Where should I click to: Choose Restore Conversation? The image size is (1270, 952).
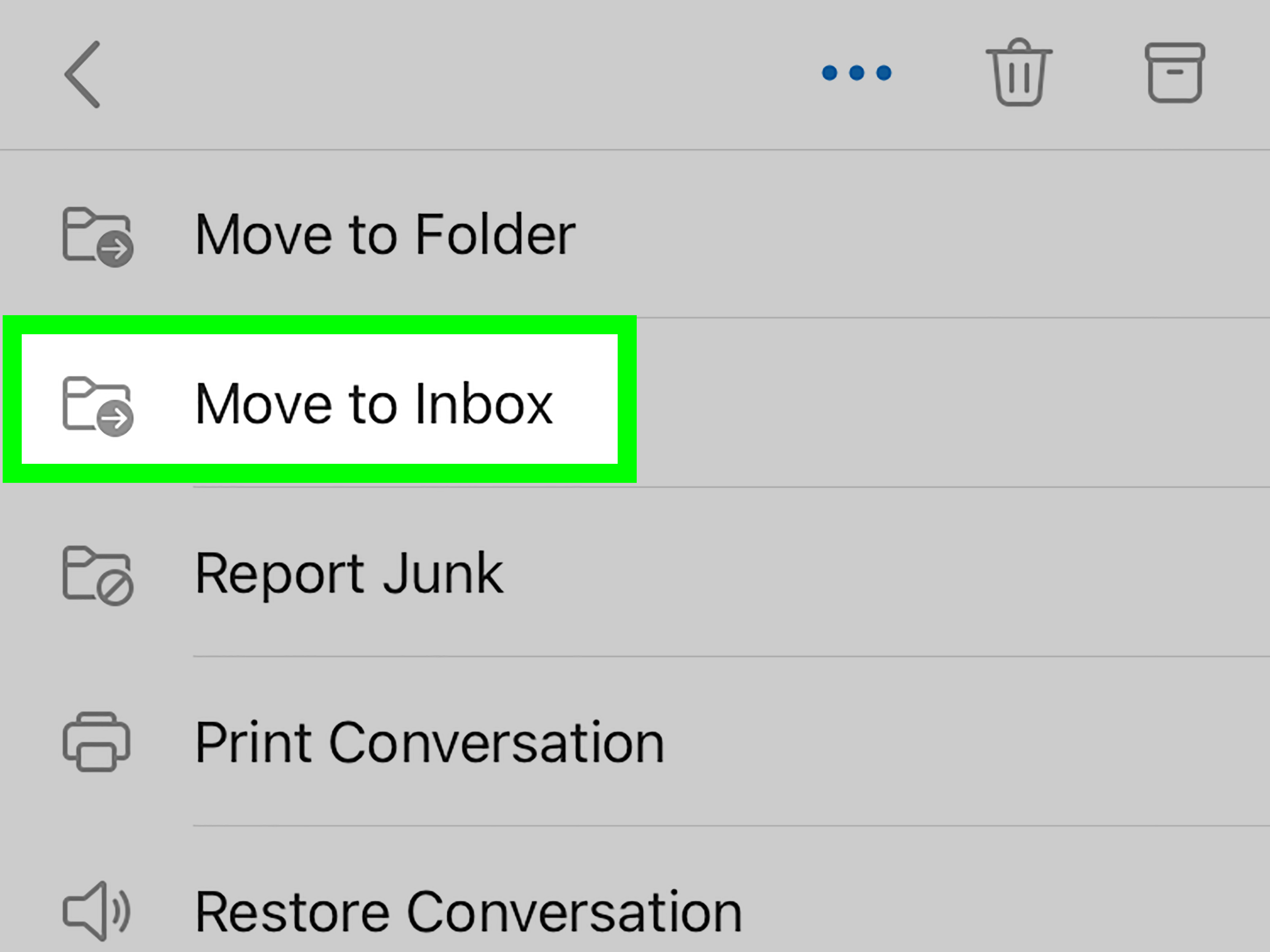(468, 912)
